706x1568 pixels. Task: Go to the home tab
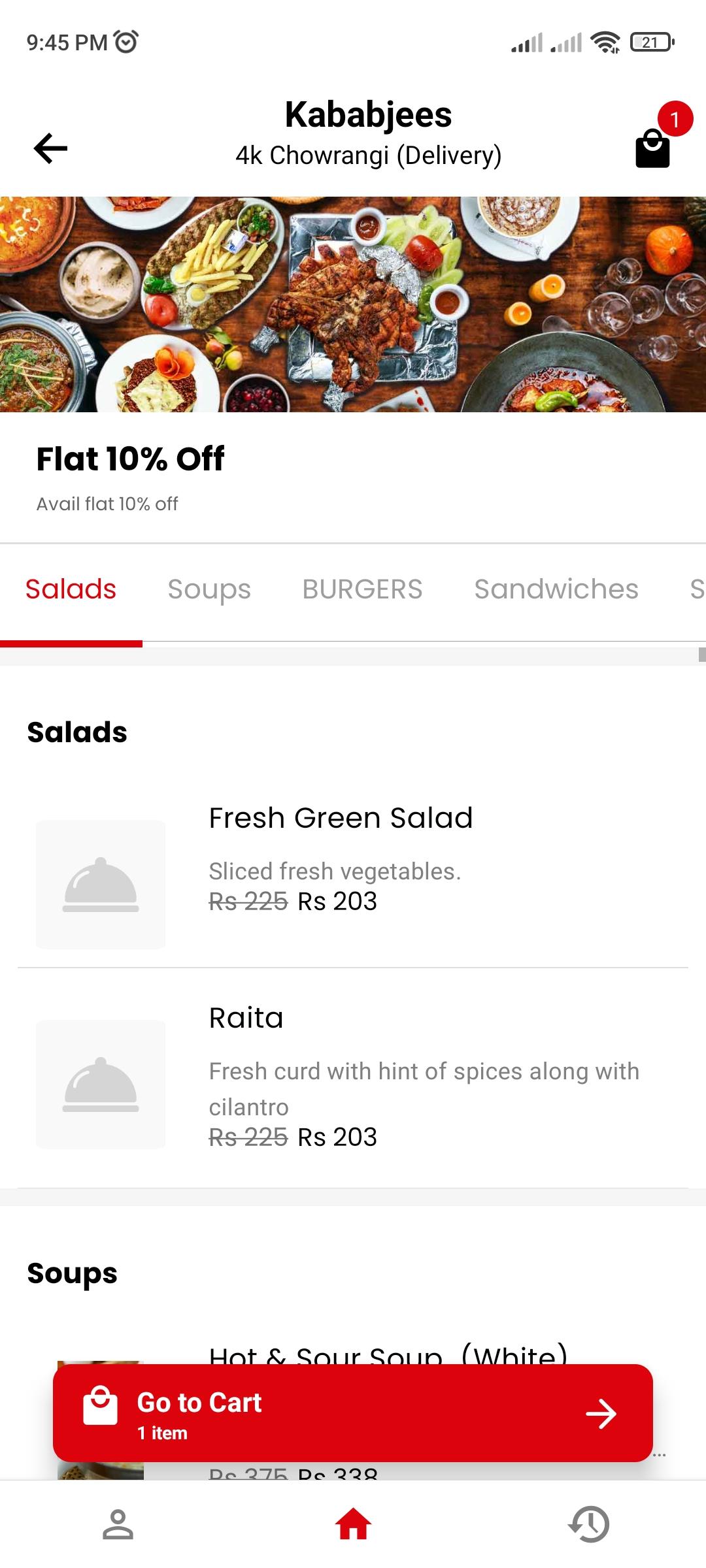pos(353,1524)
